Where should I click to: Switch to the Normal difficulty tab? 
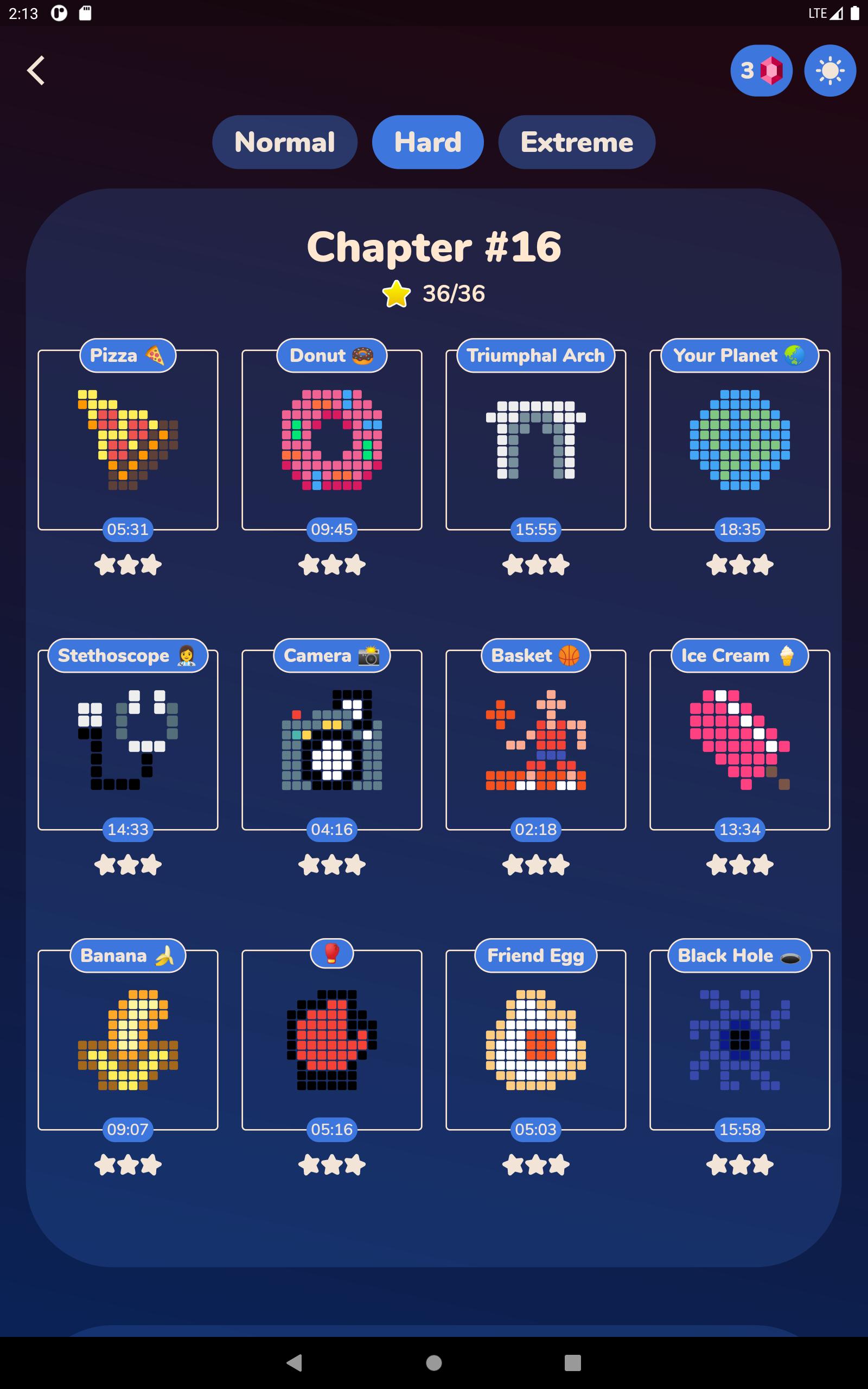coord(285,142)
